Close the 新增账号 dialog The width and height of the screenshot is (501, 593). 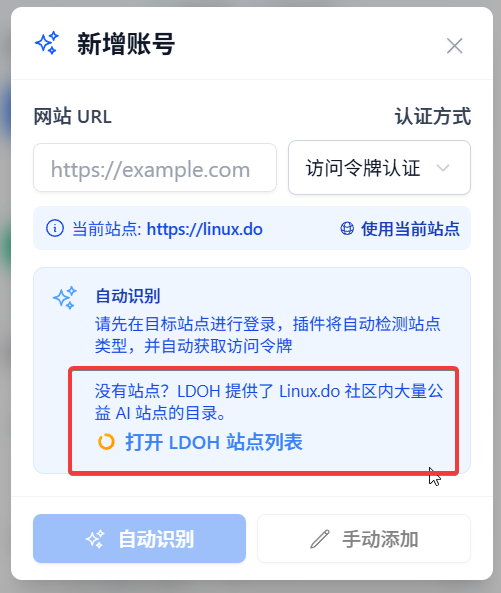click(454, 46)
